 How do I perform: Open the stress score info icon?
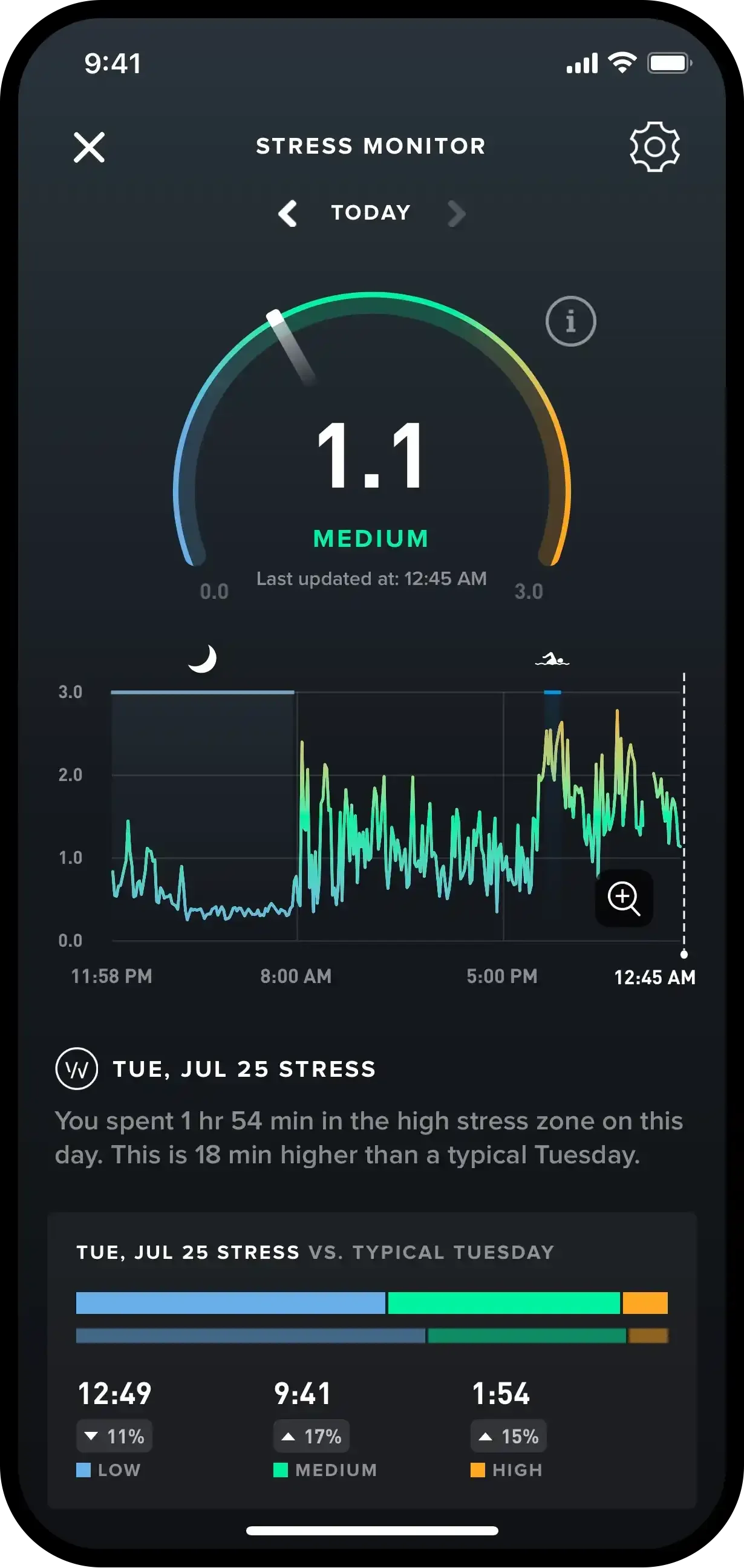pos(570,321)
